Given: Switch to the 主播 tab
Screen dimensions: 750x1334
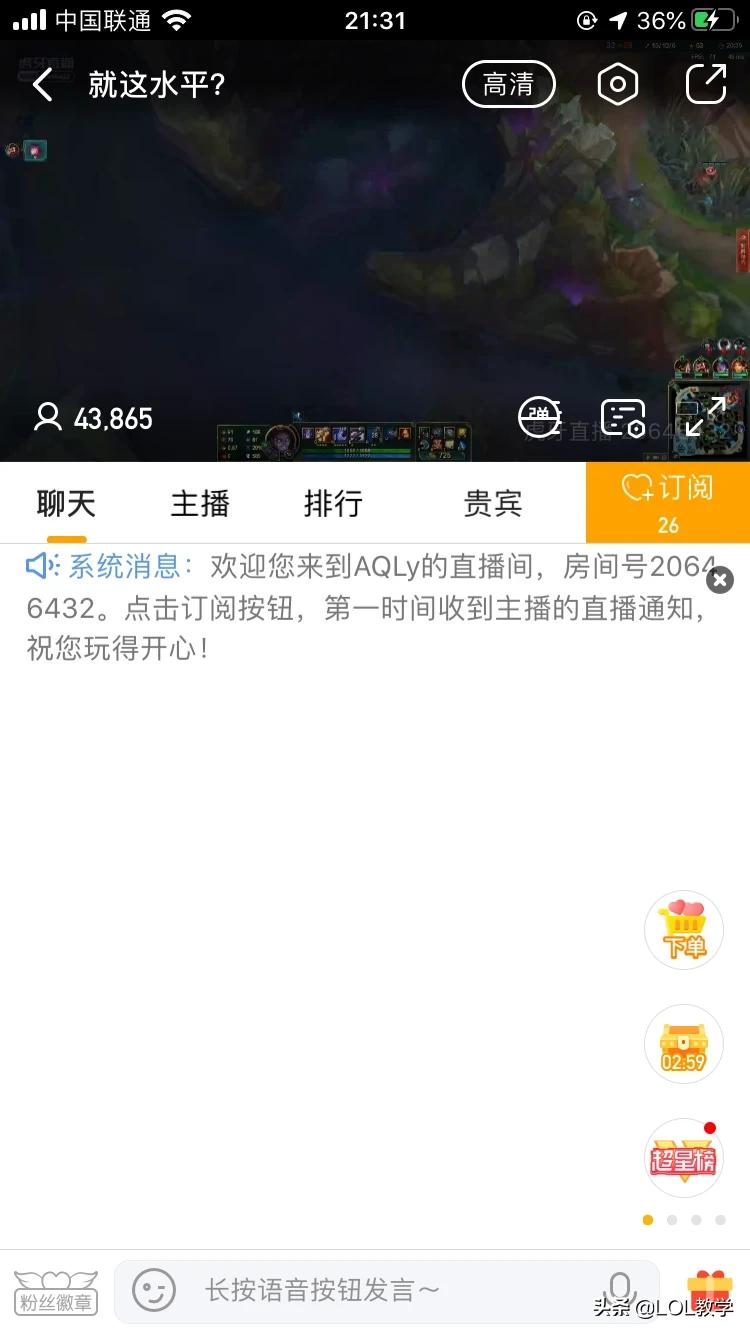Looking at the screenshot, I should click(200, 504).
